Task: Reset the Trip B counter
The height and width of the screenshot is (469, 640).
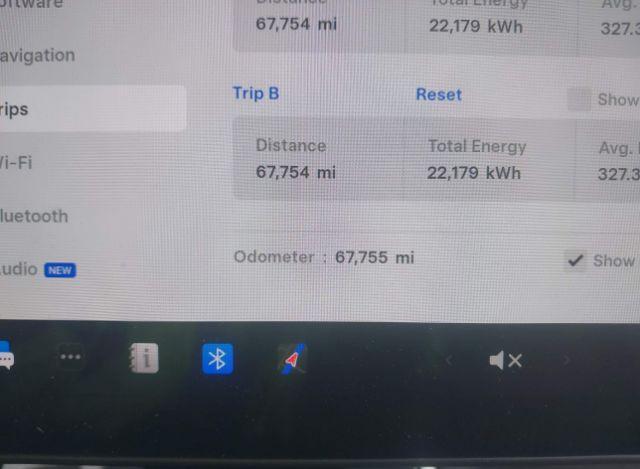Action: pos(438,95)
